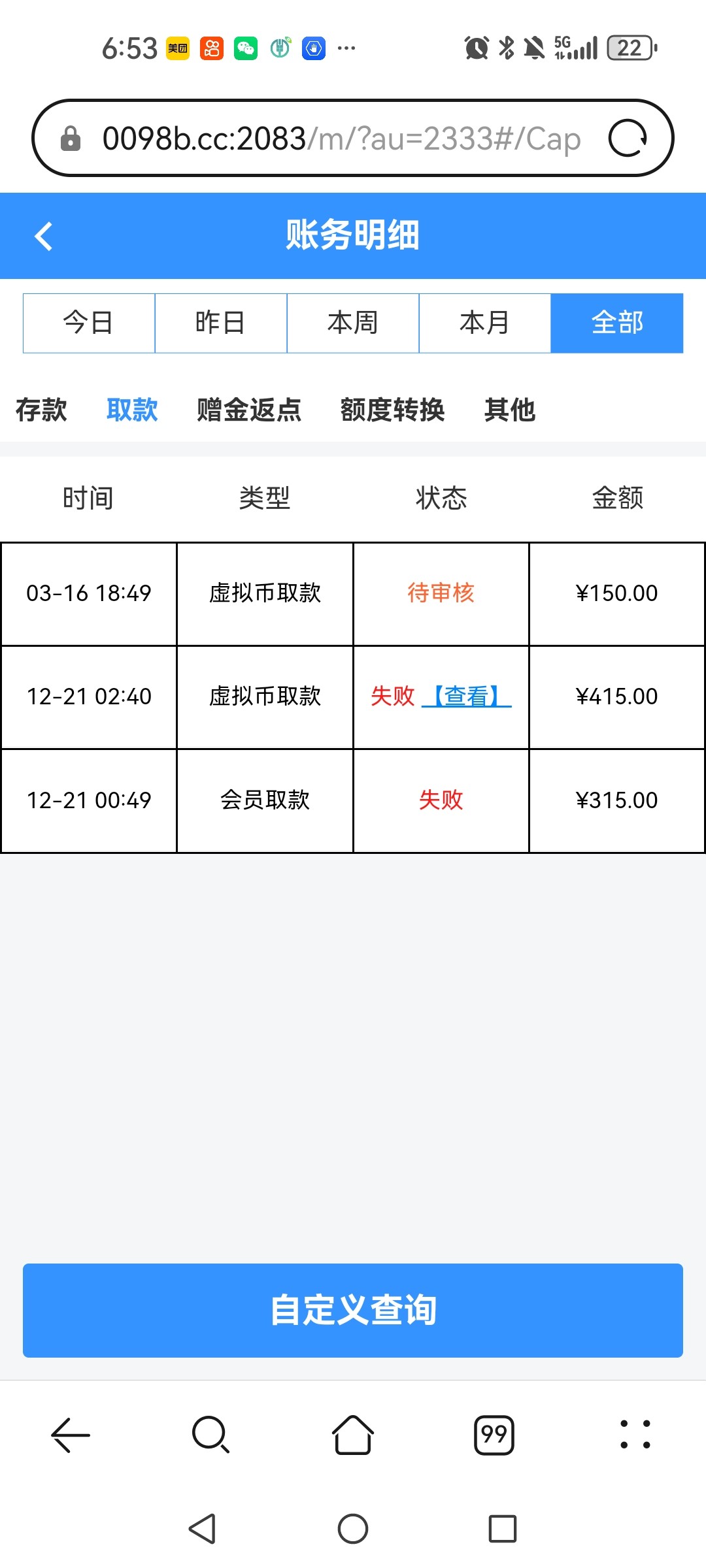Switch to 额度转换 records
Screen dimensions: 706x1568
(x=392, y=410)
